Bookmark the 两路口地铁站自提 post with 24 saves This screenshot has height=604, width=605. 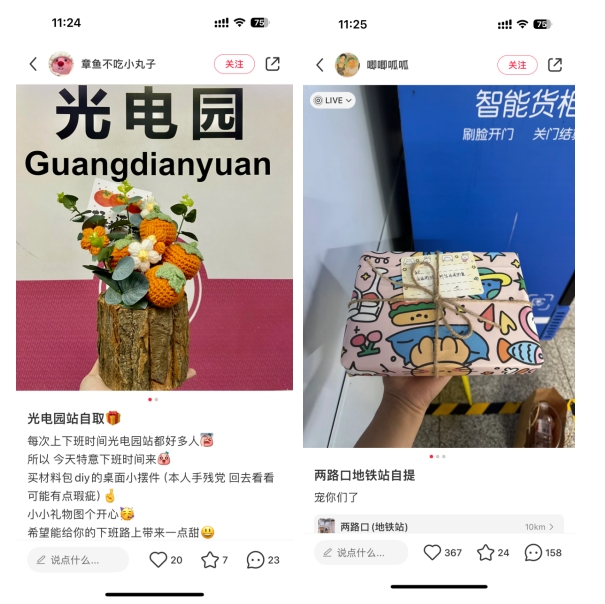(x=486, y=552)
